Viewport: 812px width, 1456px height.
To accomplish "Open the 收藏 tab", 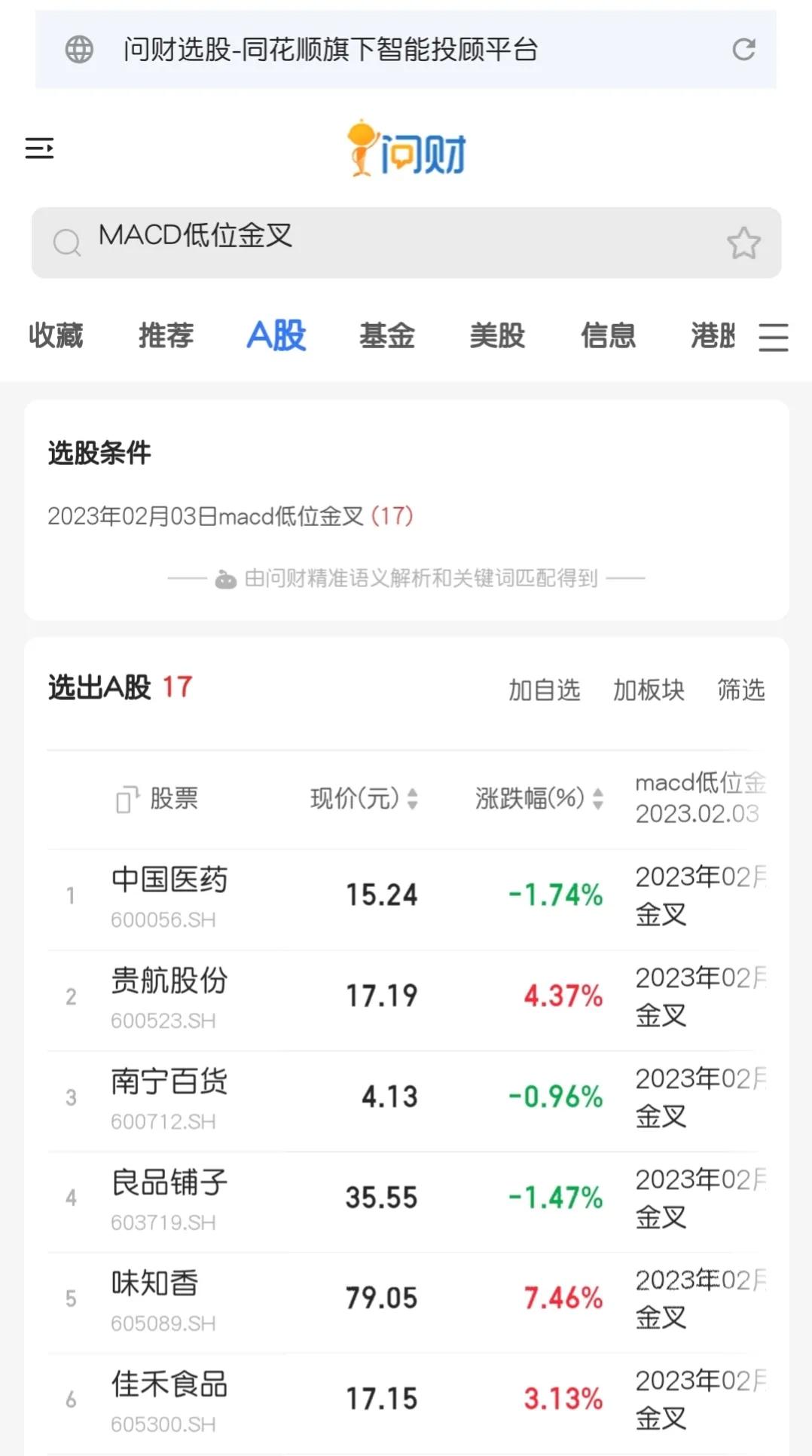I will point(56,337).
